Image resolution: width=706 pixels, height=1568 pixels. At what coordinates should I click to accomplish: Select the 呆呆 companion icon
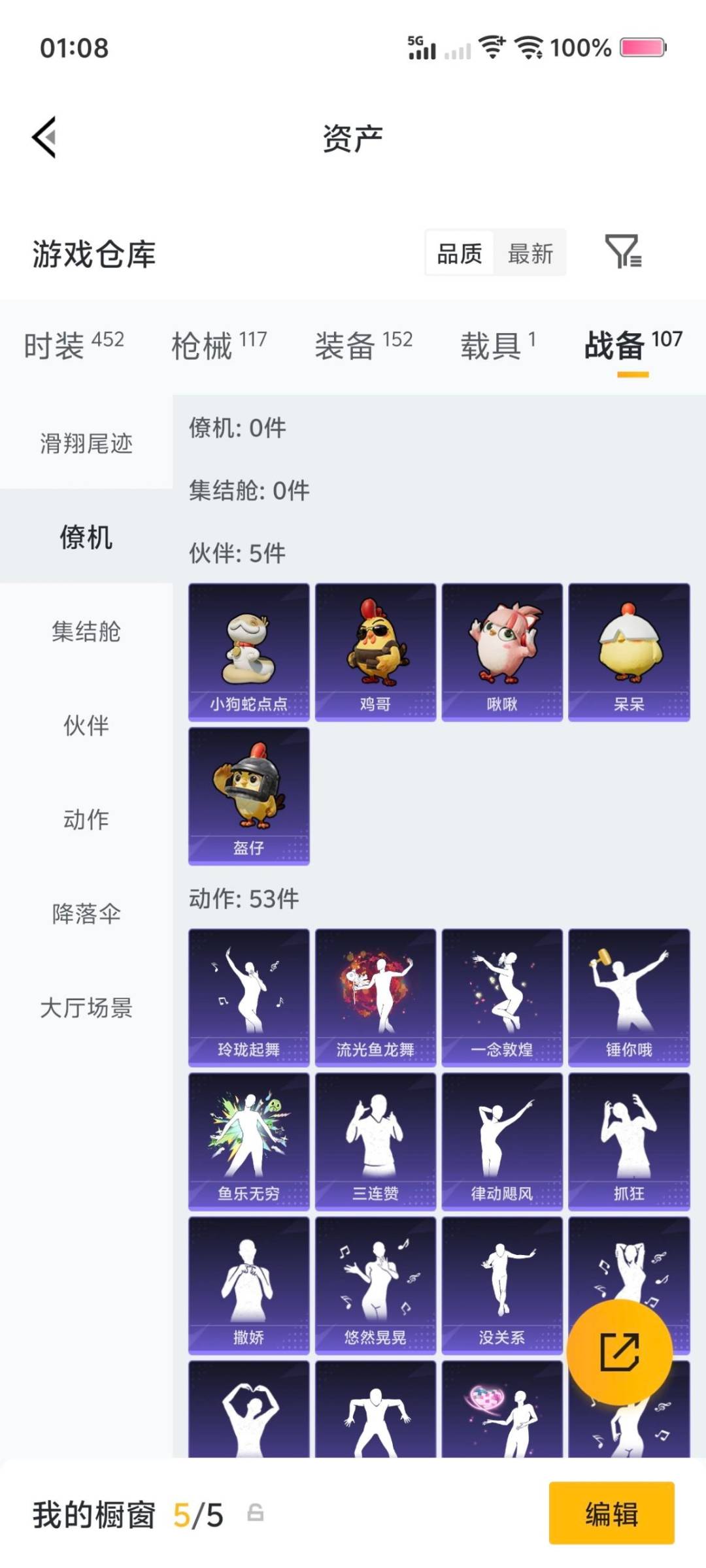[x=628, y=650]
